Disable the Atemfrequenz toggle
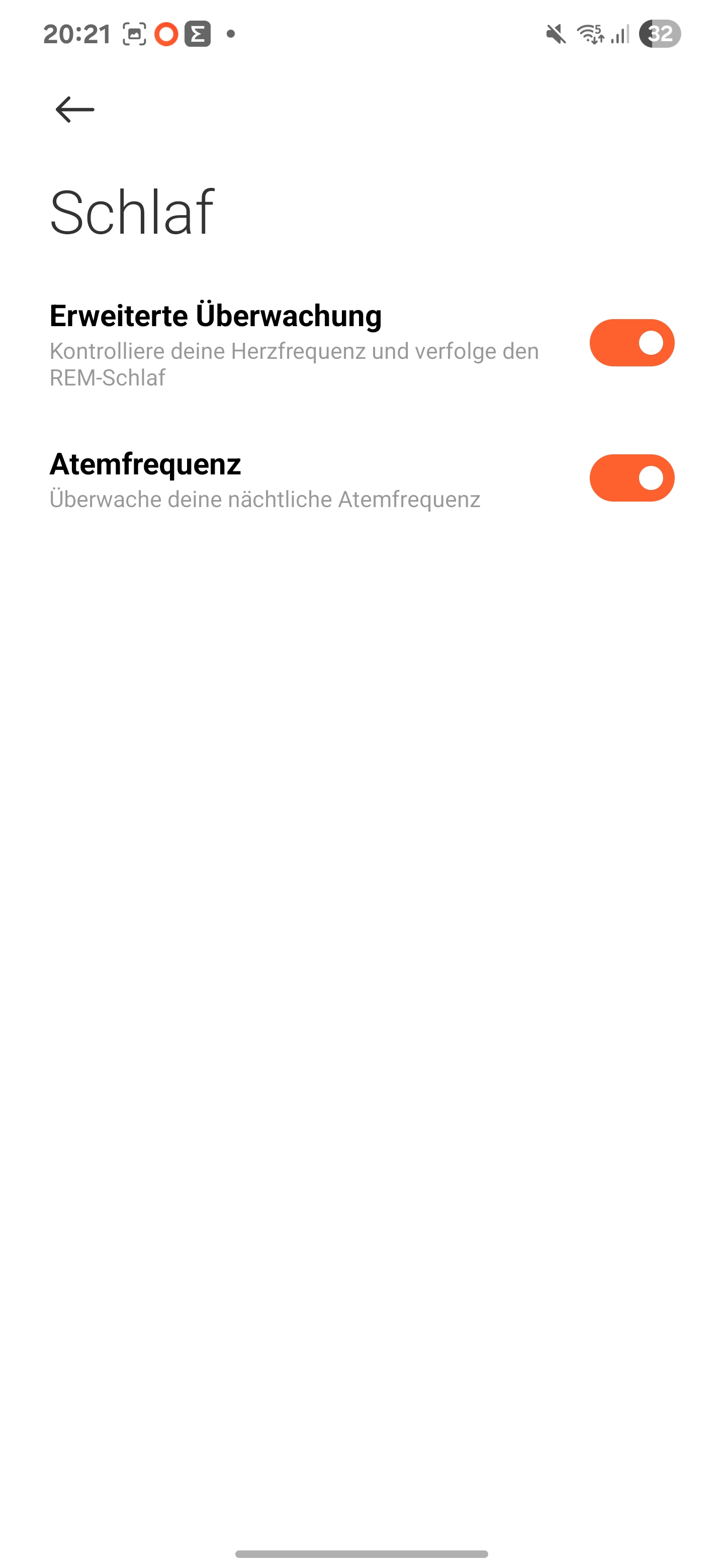This screenshot has height=1568, width=724. coord(631,478)
